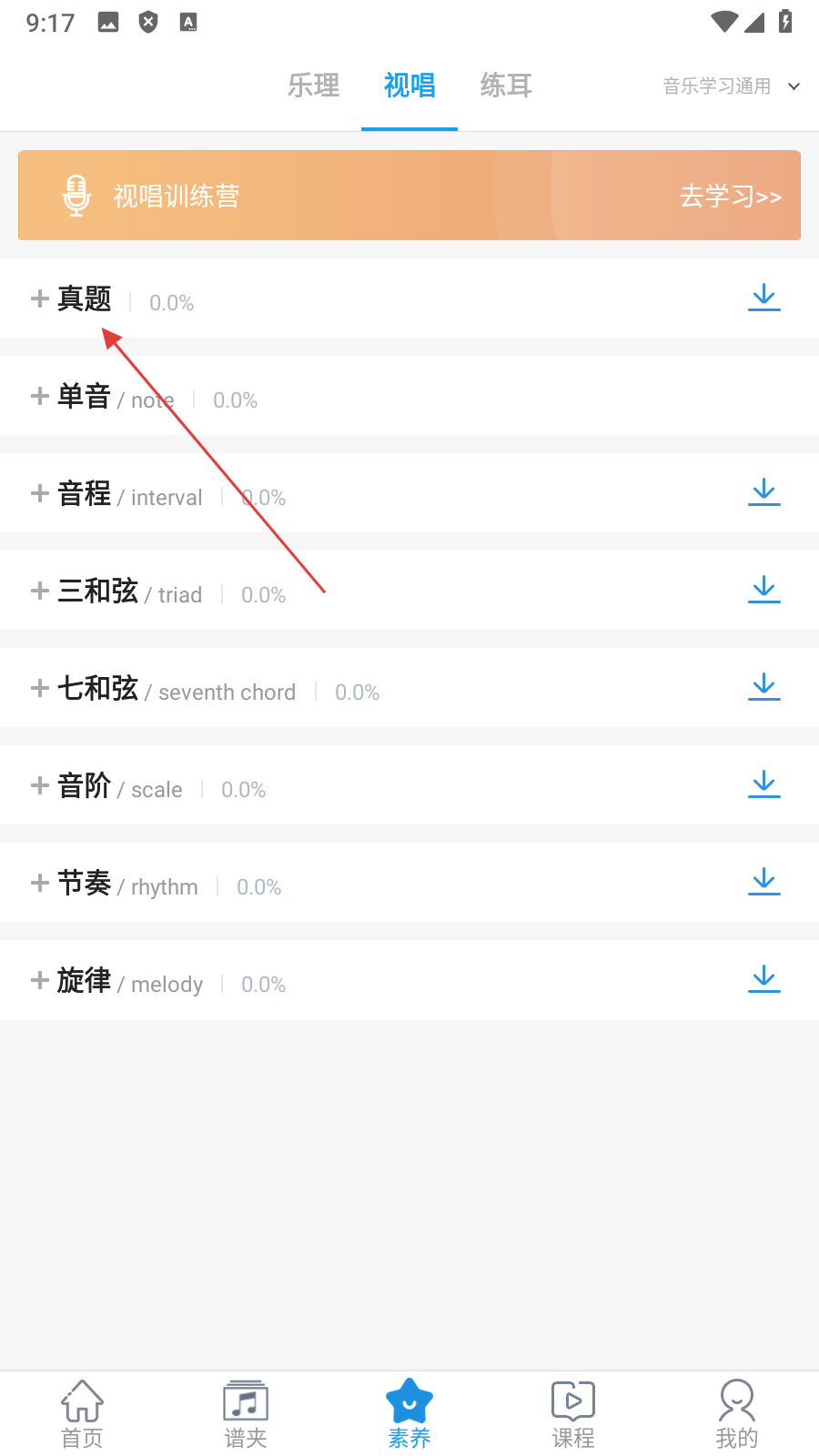The image size is (819, 1456).
Task: Open the 谱夹 tab
Action: click(x=246, y=1413)
